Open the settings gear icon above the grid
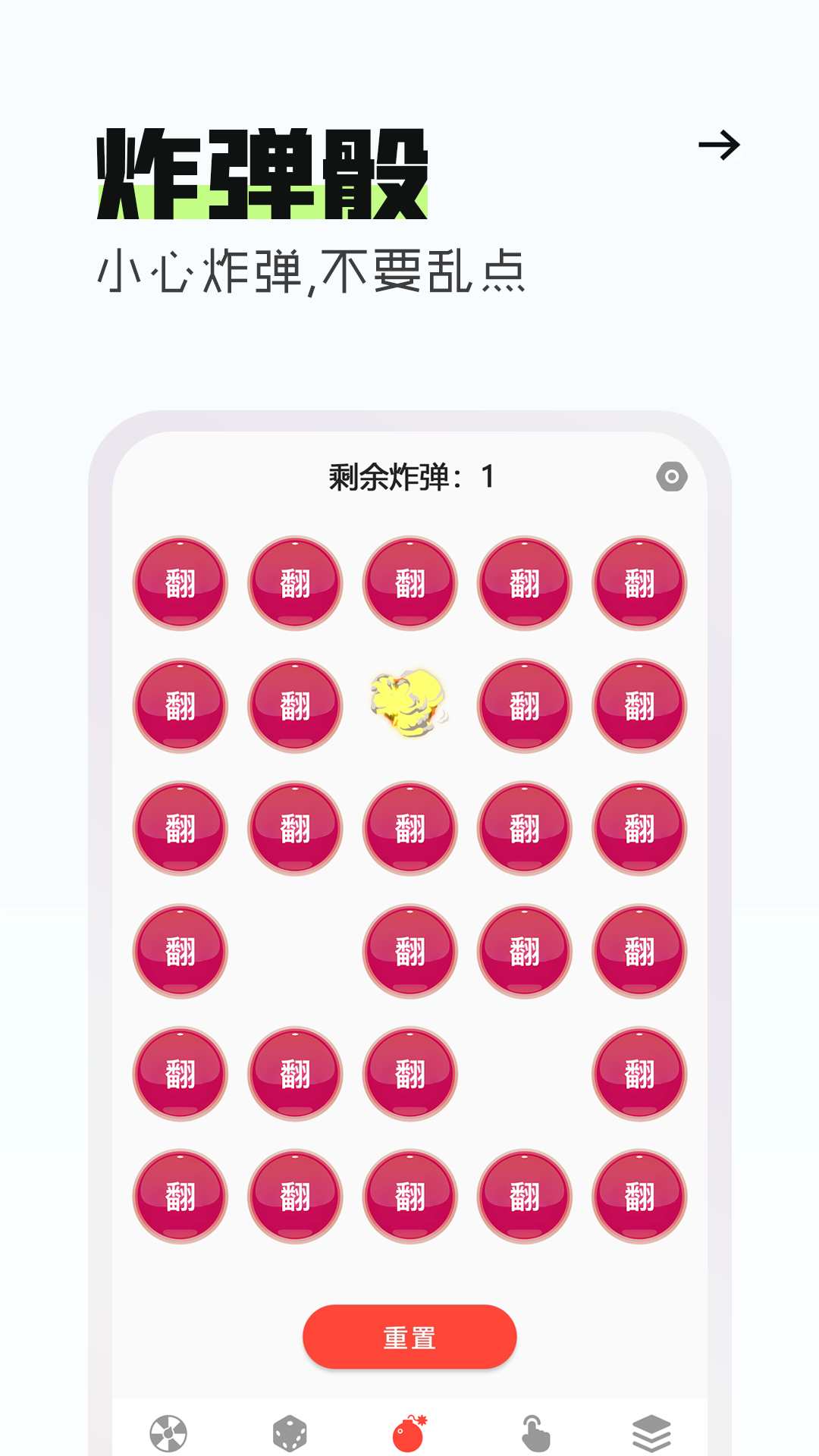 pyautogui.click(x=670, y=478)
